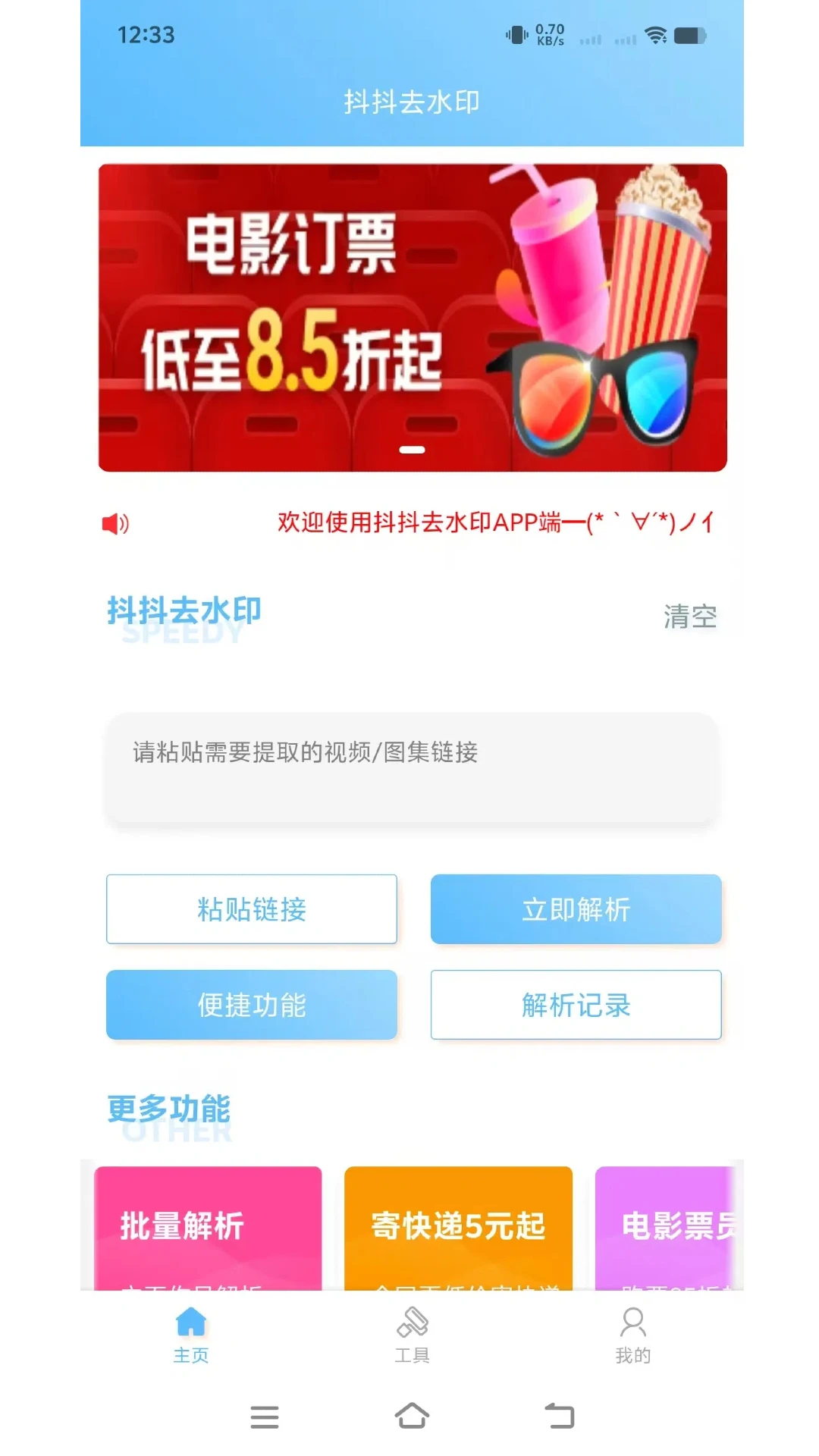Image resolution: width=819 pixels, height=1456 pixels.
Task: Tap the battery indicator in status bar
Action: pos(691,35)
